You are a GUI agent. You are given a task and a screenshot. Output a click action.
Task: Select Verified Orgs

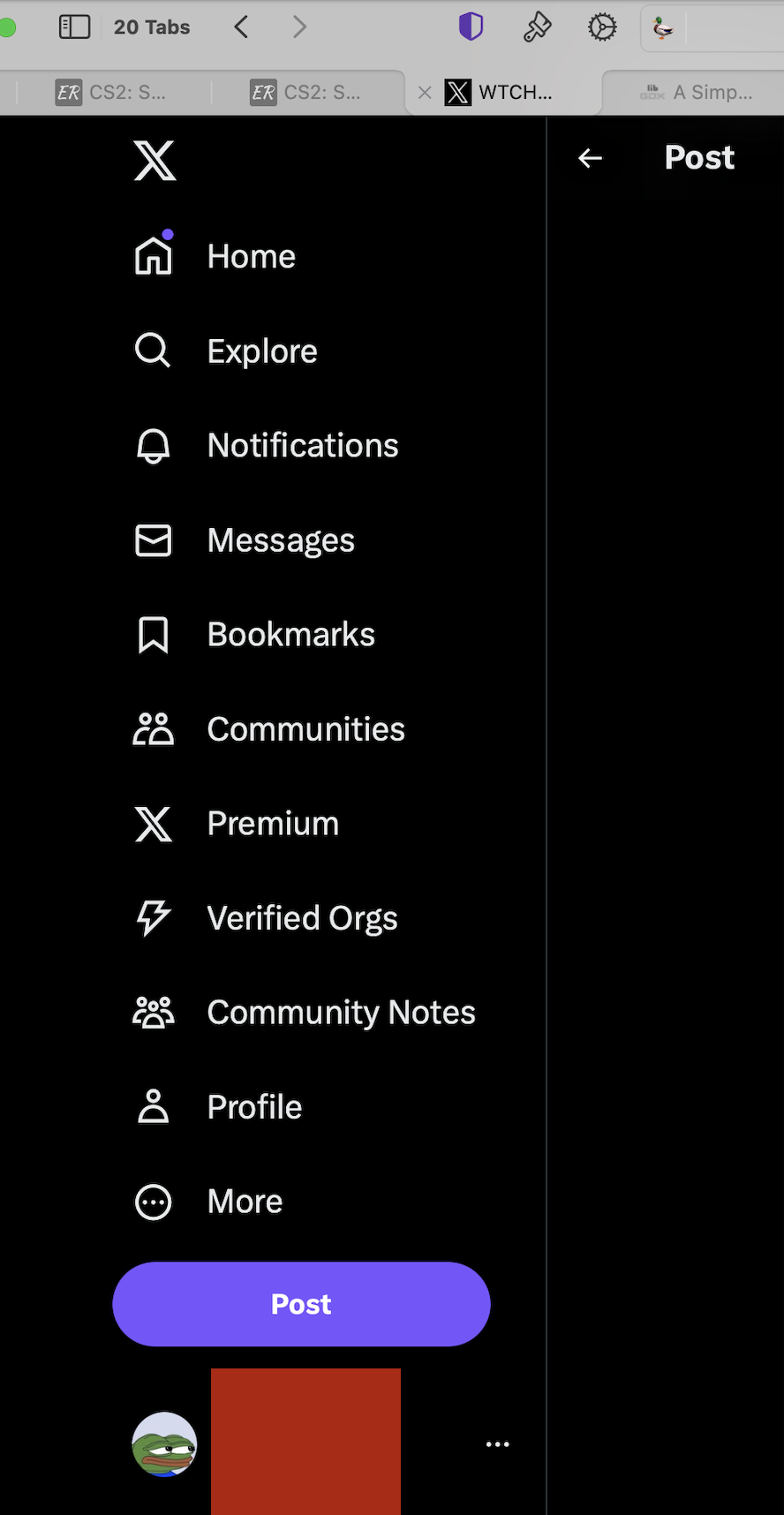tap(266, 918)
